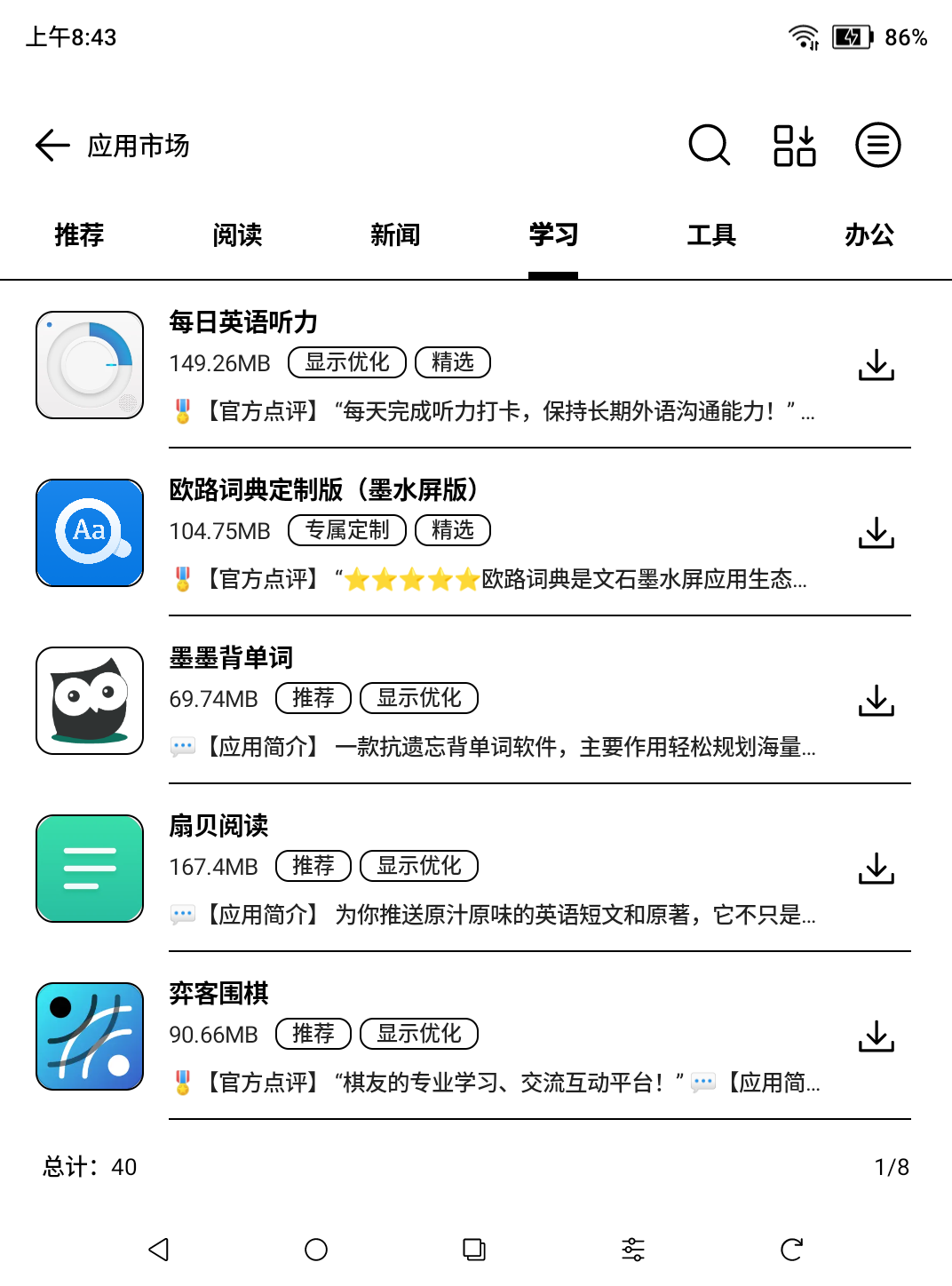
Task: Open the search icon
Action: (709, 145)
